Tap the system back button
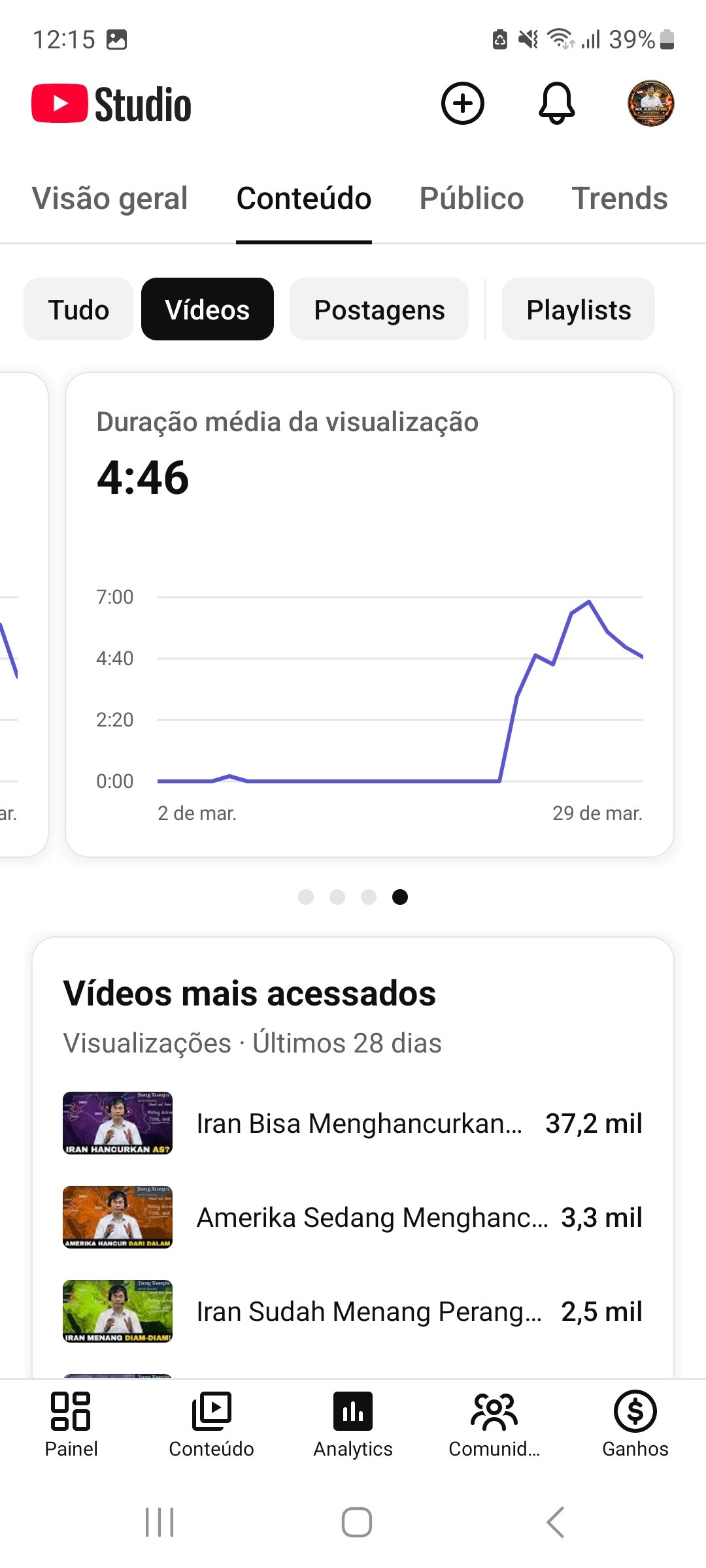706x1568 pixels. pos(555,1522)
